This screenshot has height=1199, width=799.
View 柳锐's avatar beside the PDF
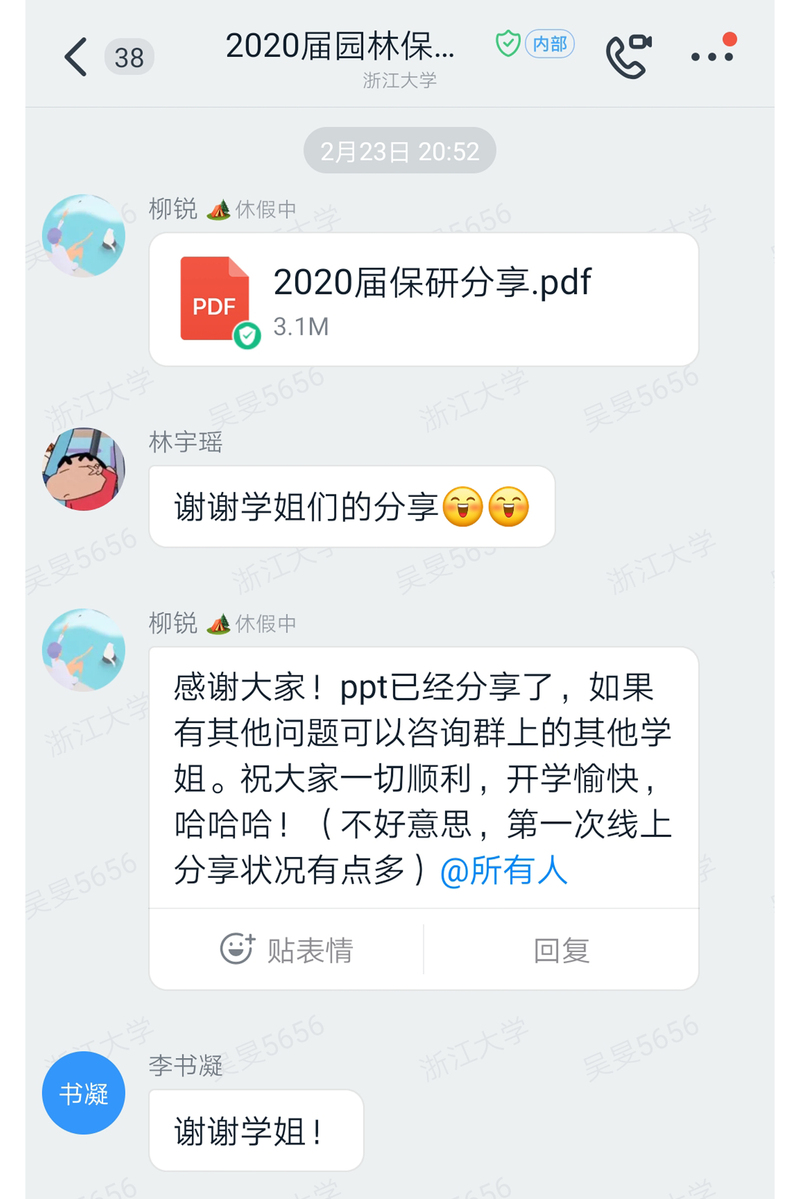[x=84, y=236]
